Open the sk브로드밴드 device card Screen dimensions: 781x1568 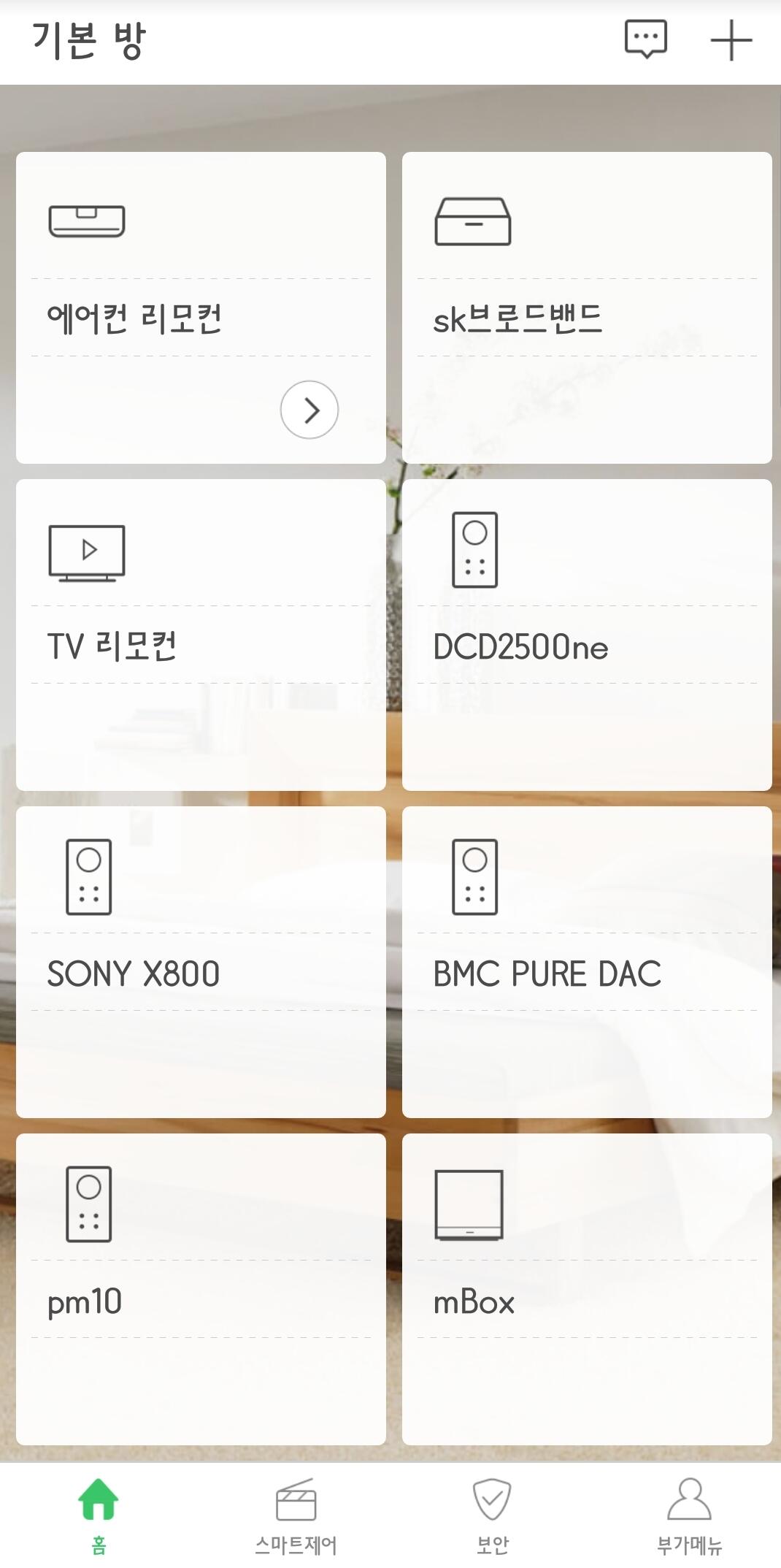click(587, 307)
